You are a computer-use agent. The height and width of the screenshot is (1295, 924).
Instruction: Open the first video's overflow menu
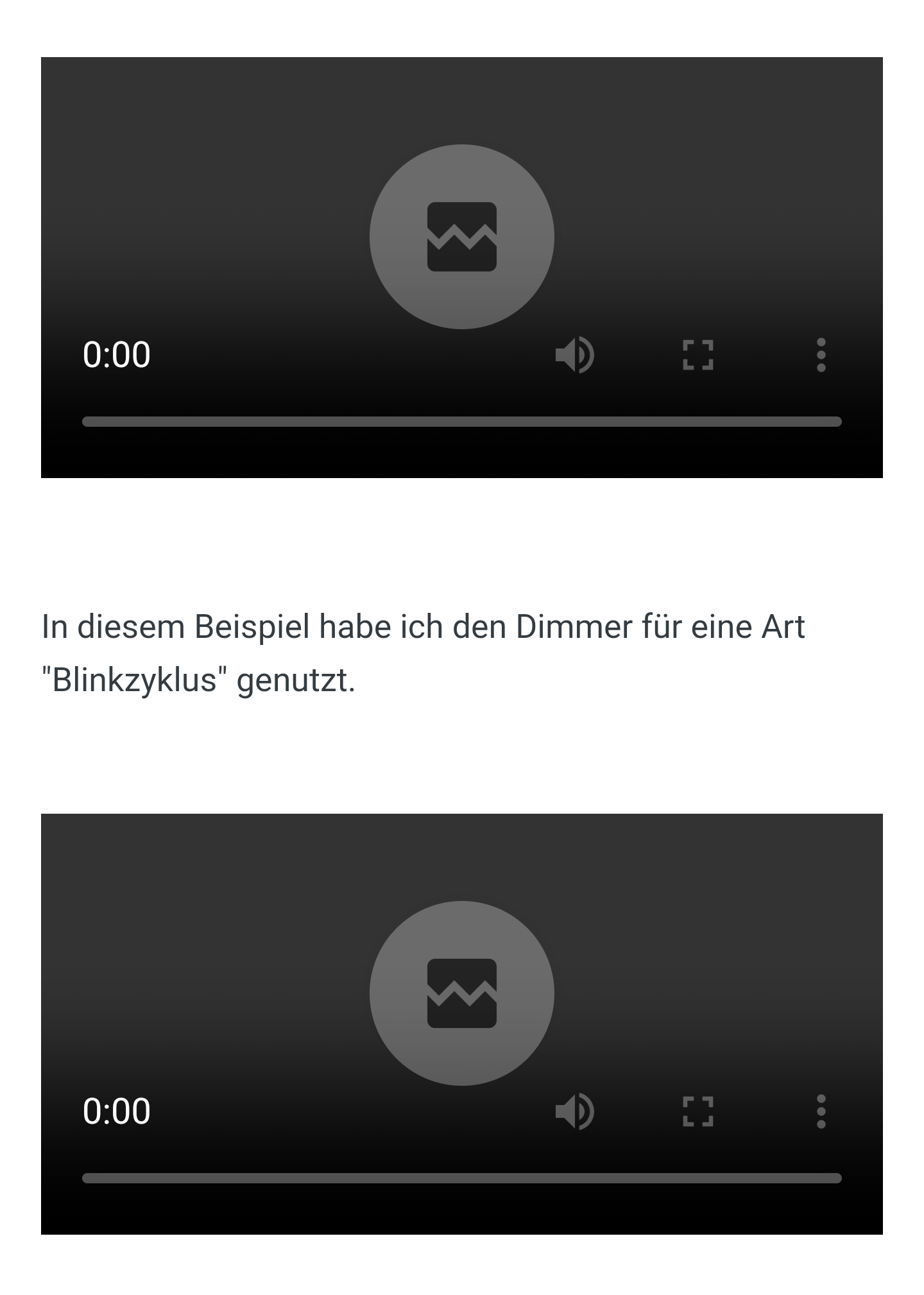[821, 355]
